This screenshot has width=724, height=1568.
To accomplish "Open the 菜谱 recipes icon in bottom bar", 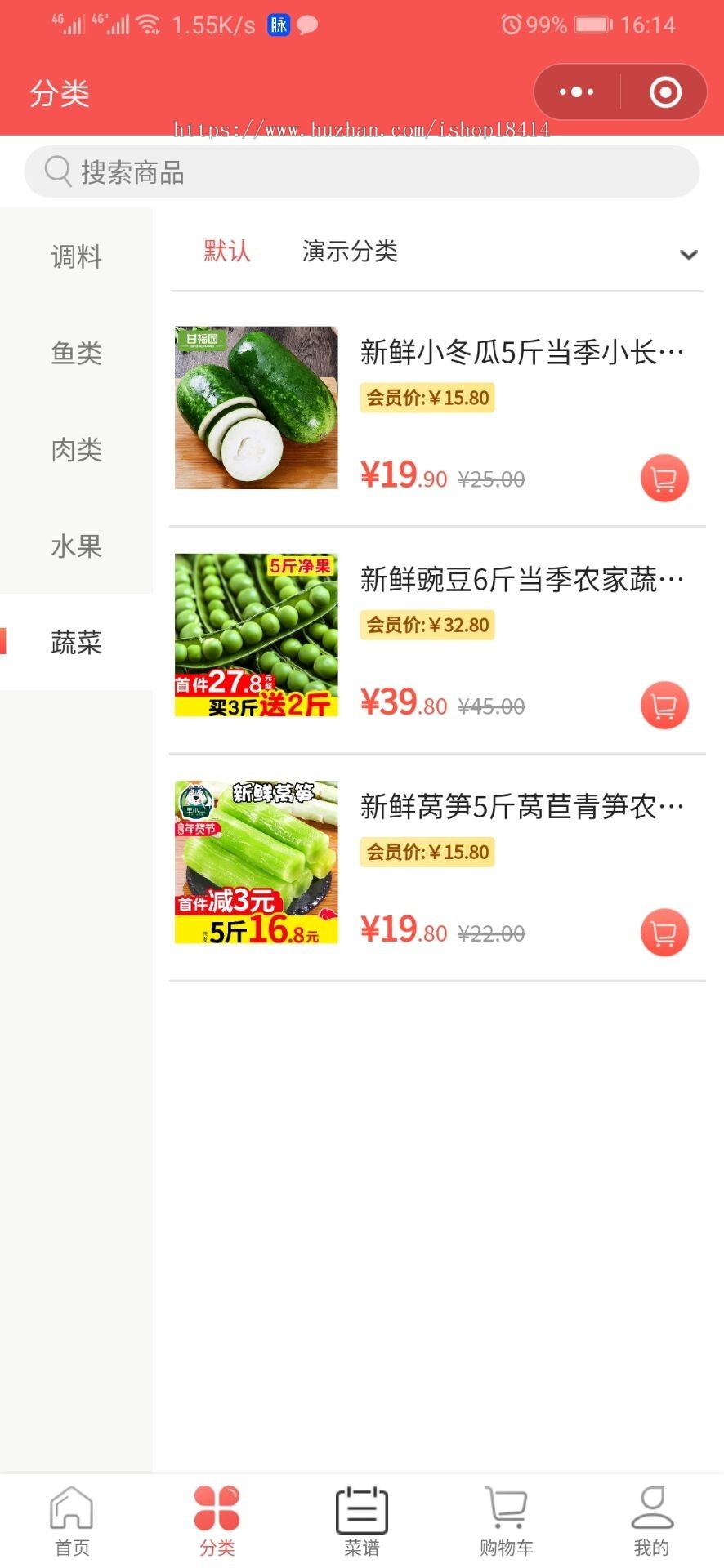I will click(361, 1517).
